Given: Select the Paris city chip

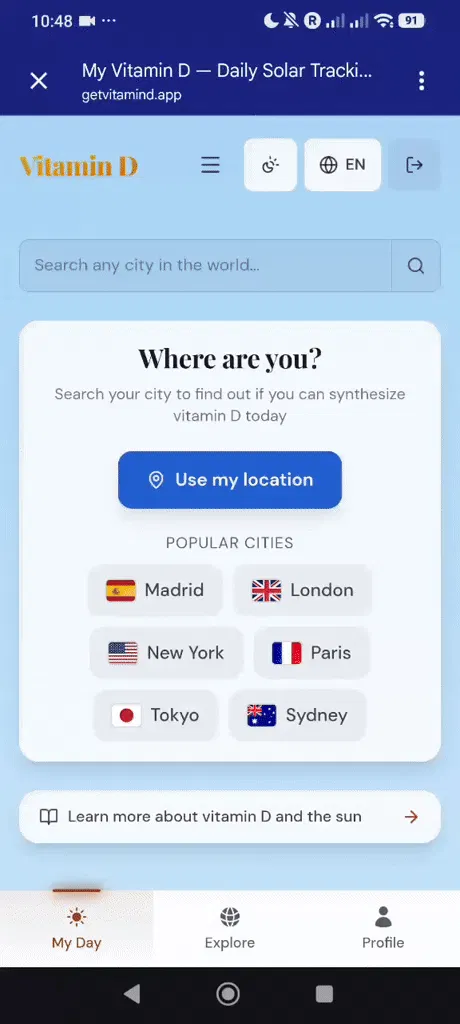Looking at the screenshot, I should click(312, 652).
